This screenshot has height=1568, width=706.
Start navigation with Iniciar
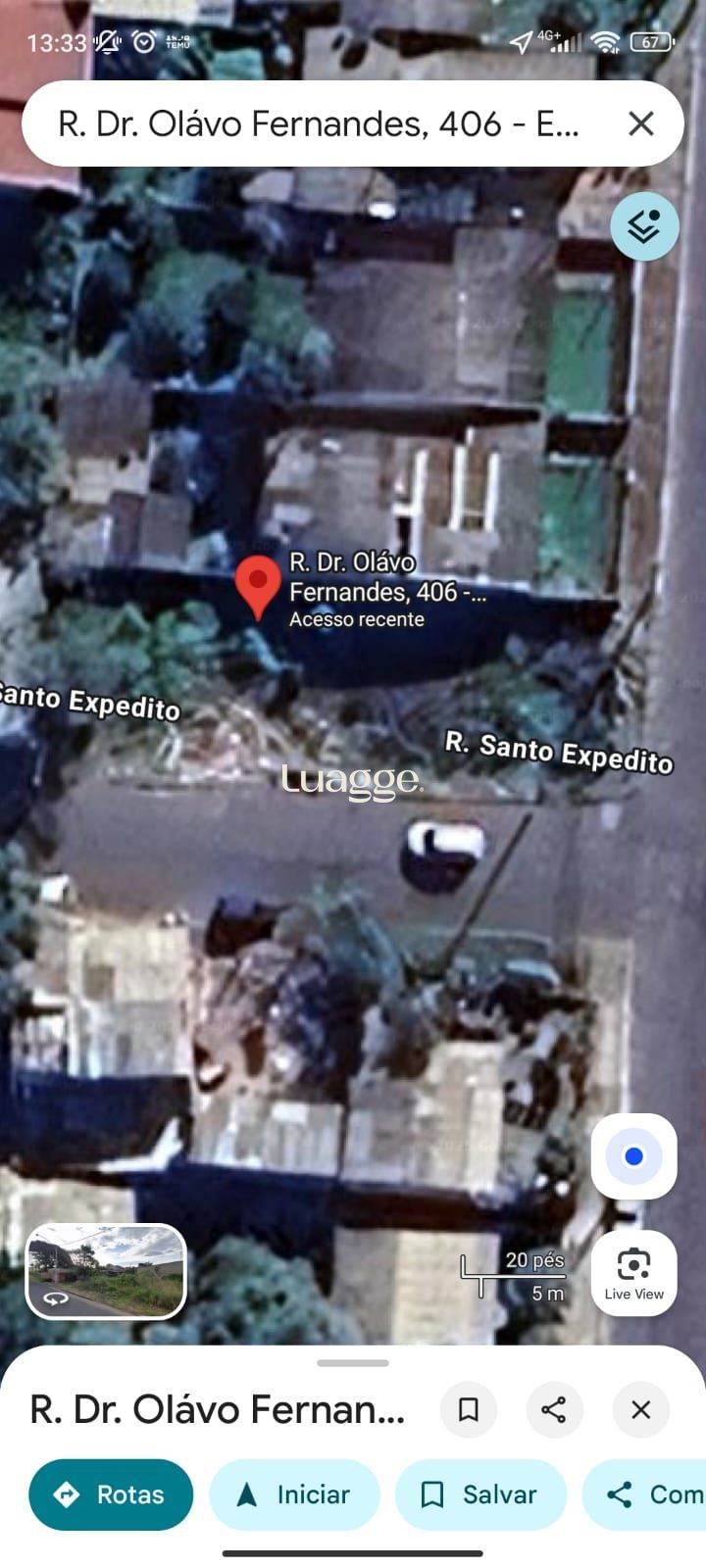(x=294, y=1494)
